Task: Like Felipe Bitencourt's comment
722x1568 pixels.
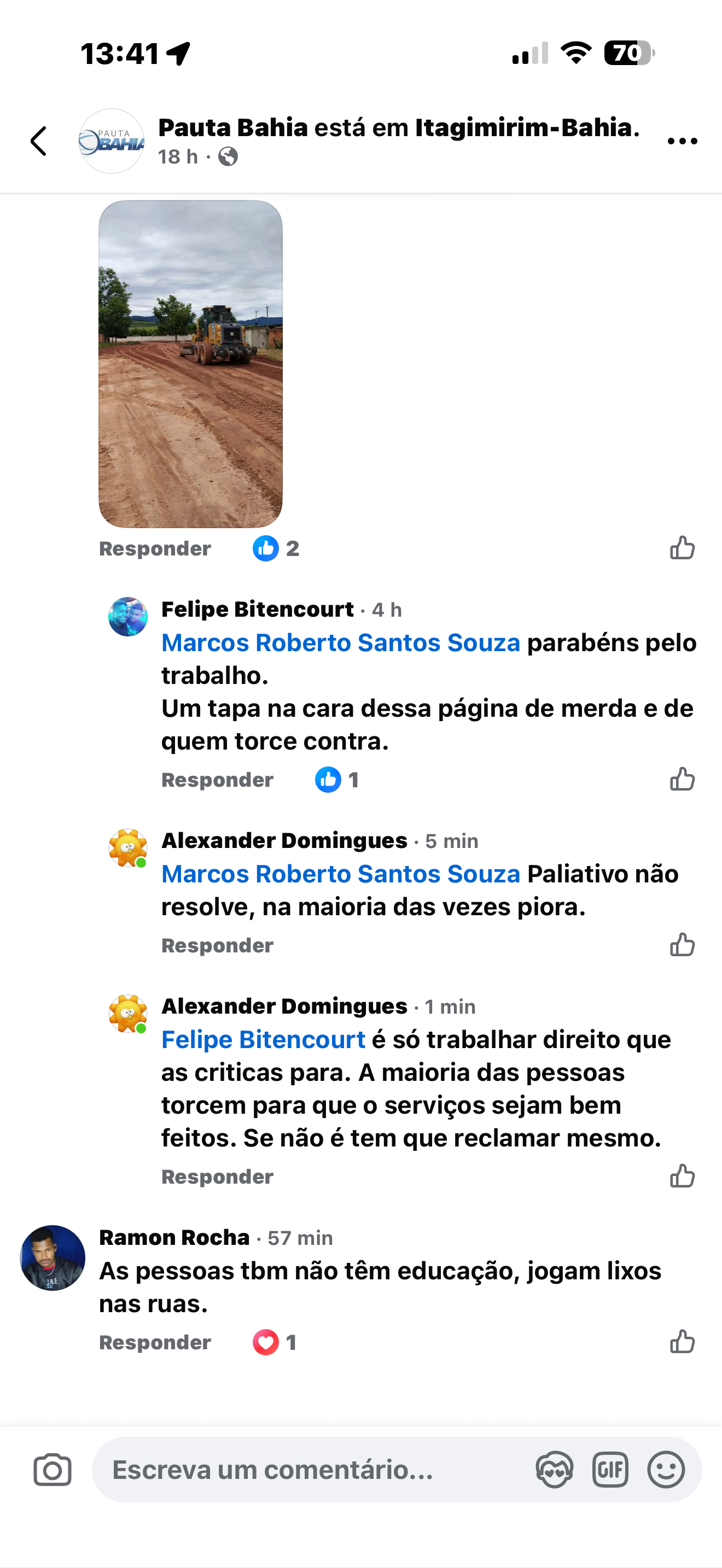Action: (x=682, y=779)
